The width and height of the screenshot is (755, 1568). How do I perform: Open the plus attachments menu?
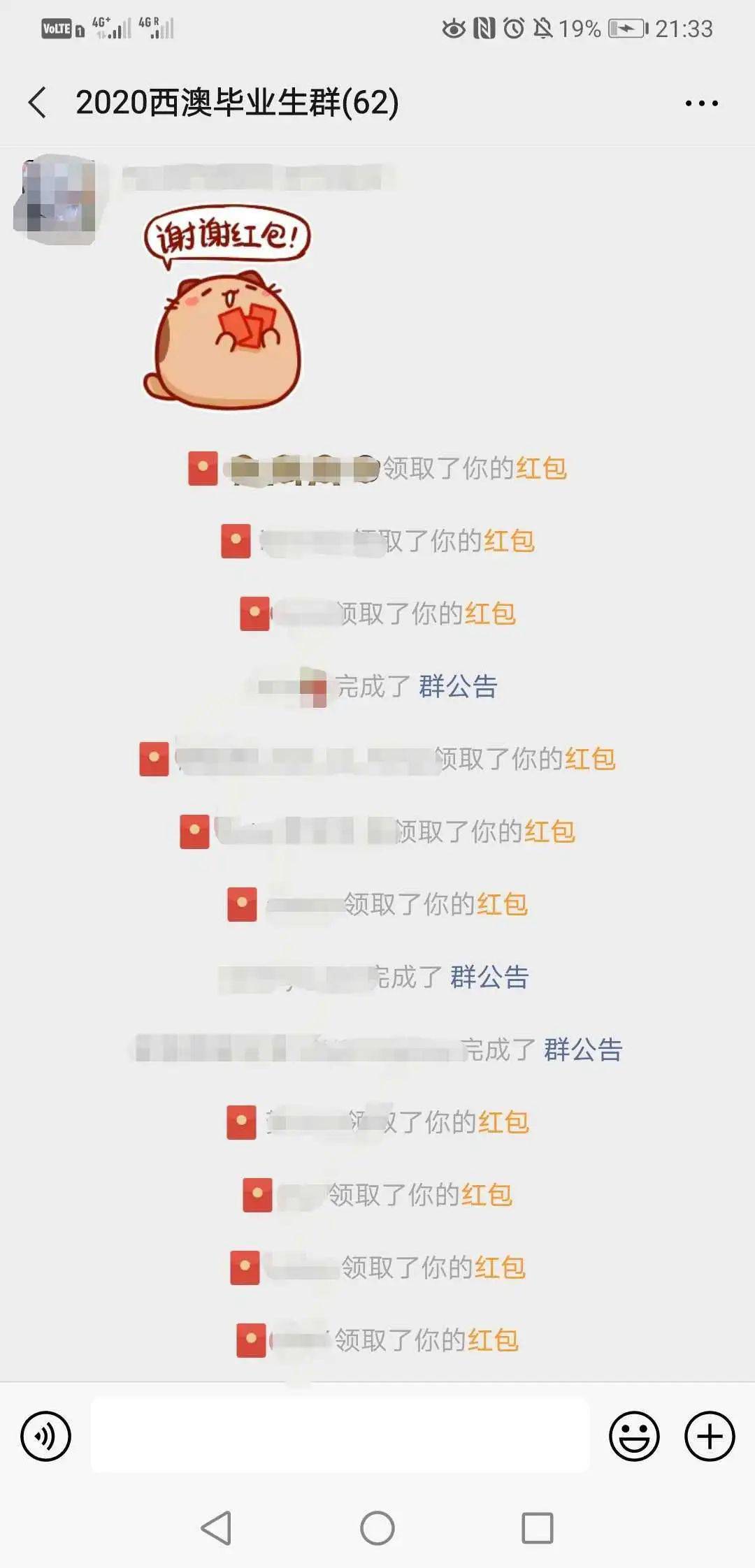coord(710,1437)
